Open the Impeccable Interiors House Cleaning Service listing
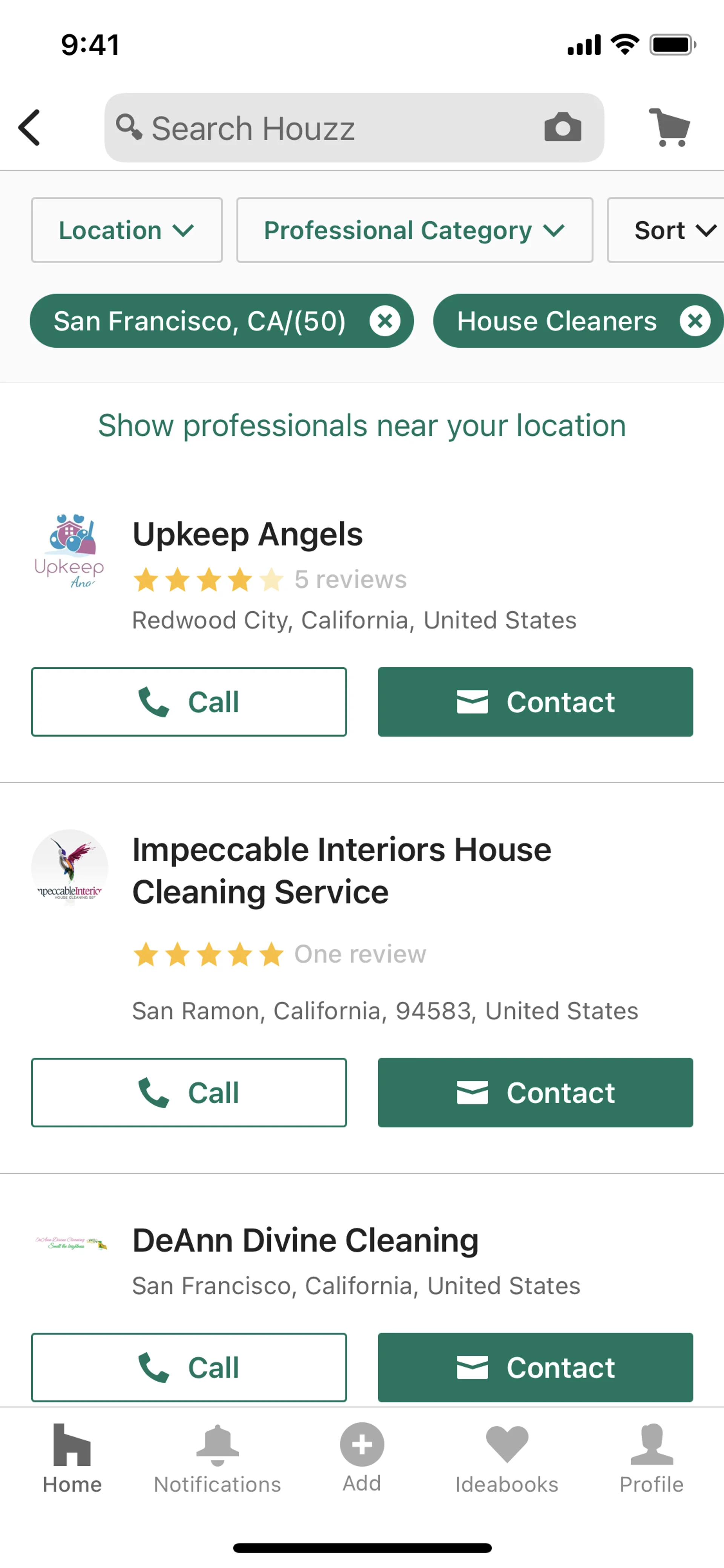 point(341,871)
